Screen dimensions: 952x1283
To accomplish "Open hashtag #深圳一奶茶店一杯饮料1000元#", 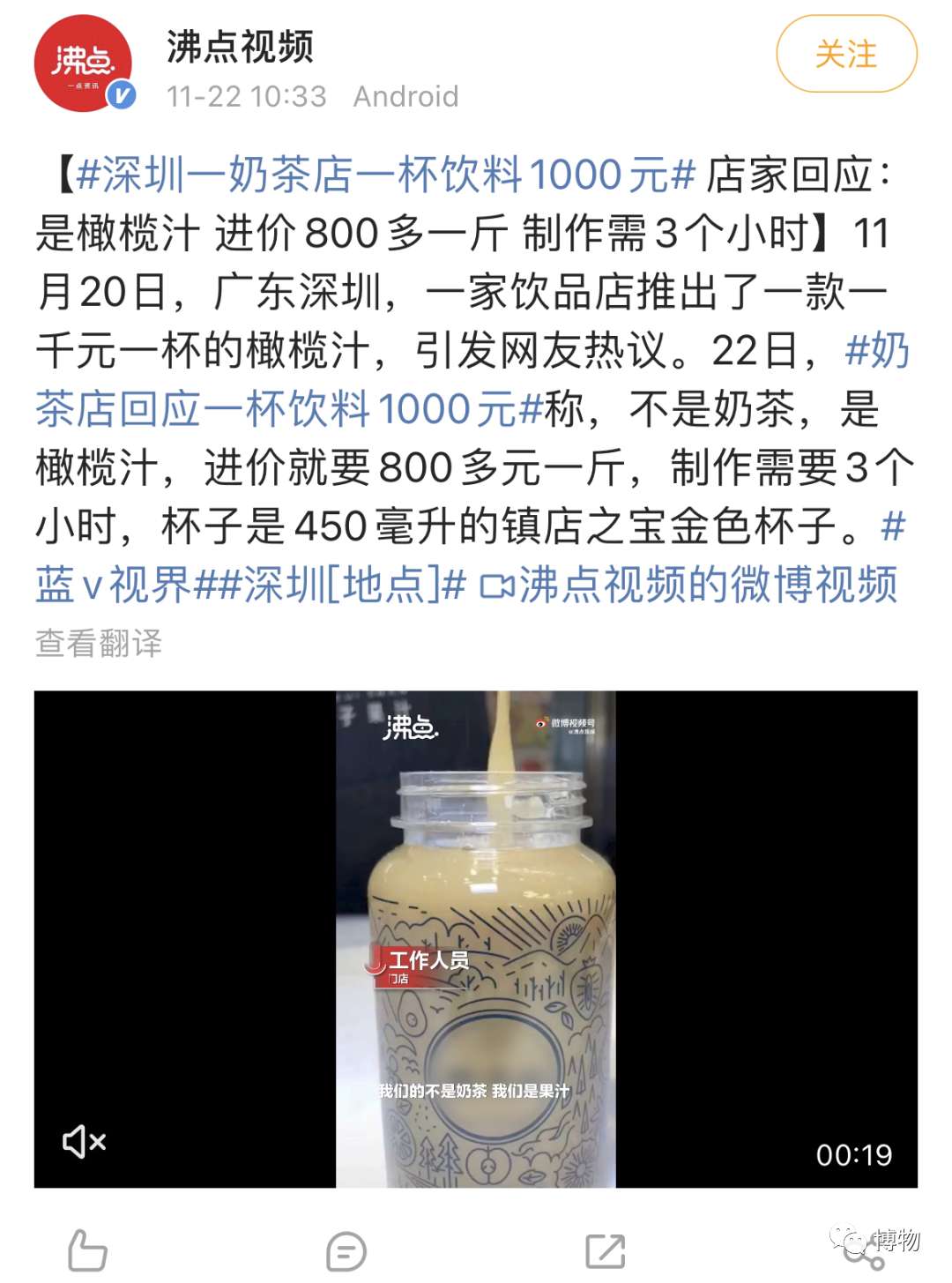I will (385, 175).
